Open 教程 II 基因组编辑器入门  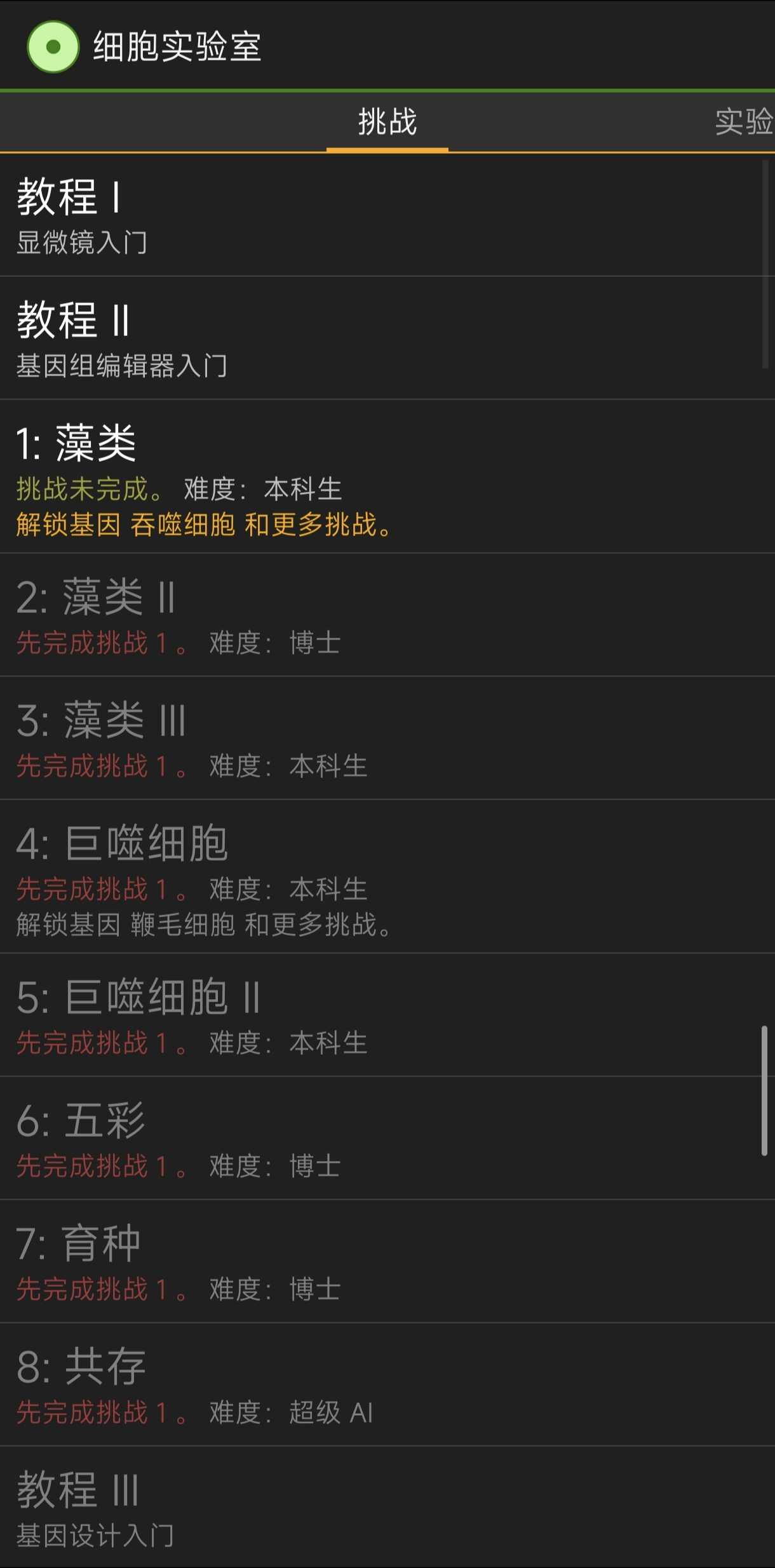pos(387,338)
